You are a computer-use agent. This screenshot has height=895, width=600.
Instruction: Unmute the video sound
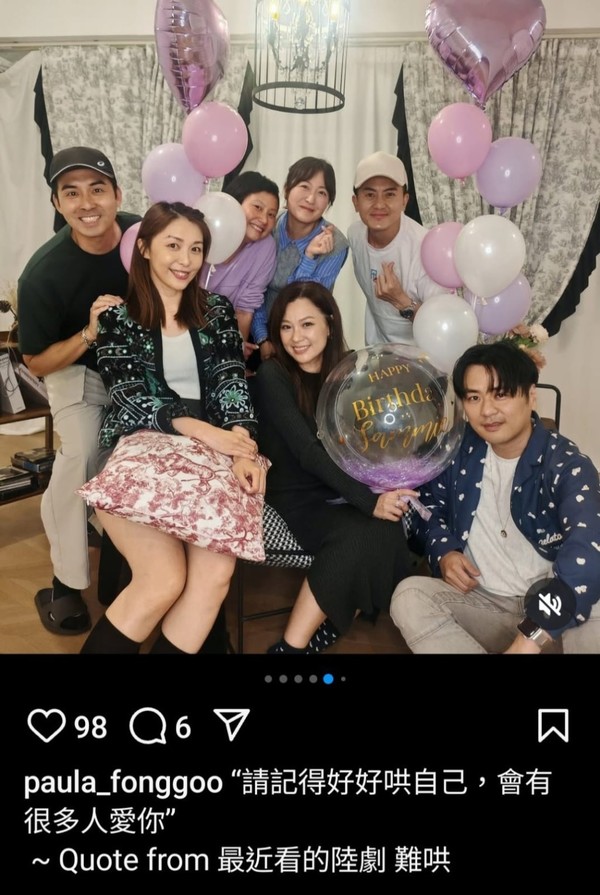tap(550, 604)
